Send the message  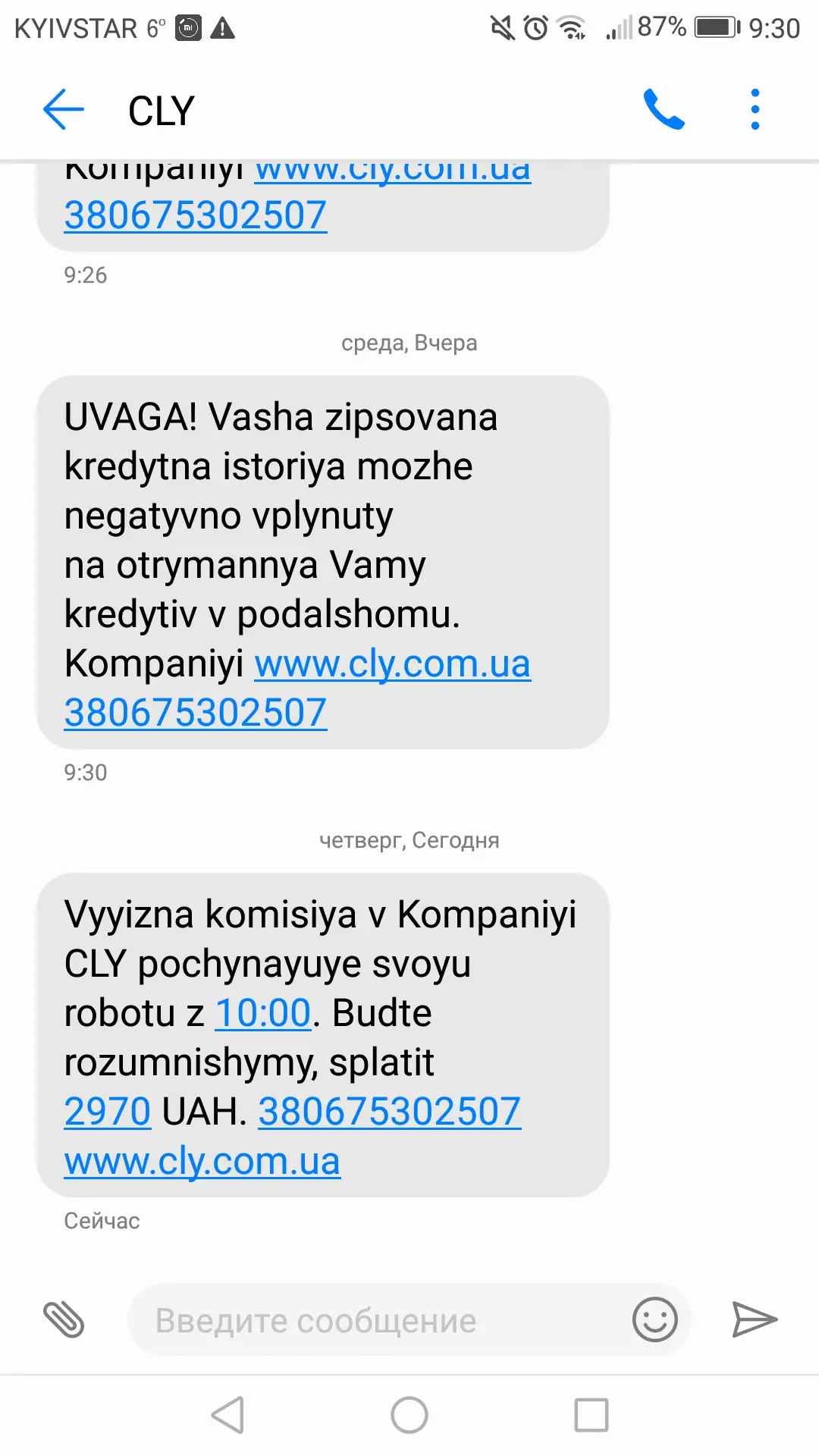tap(754, 1320)
